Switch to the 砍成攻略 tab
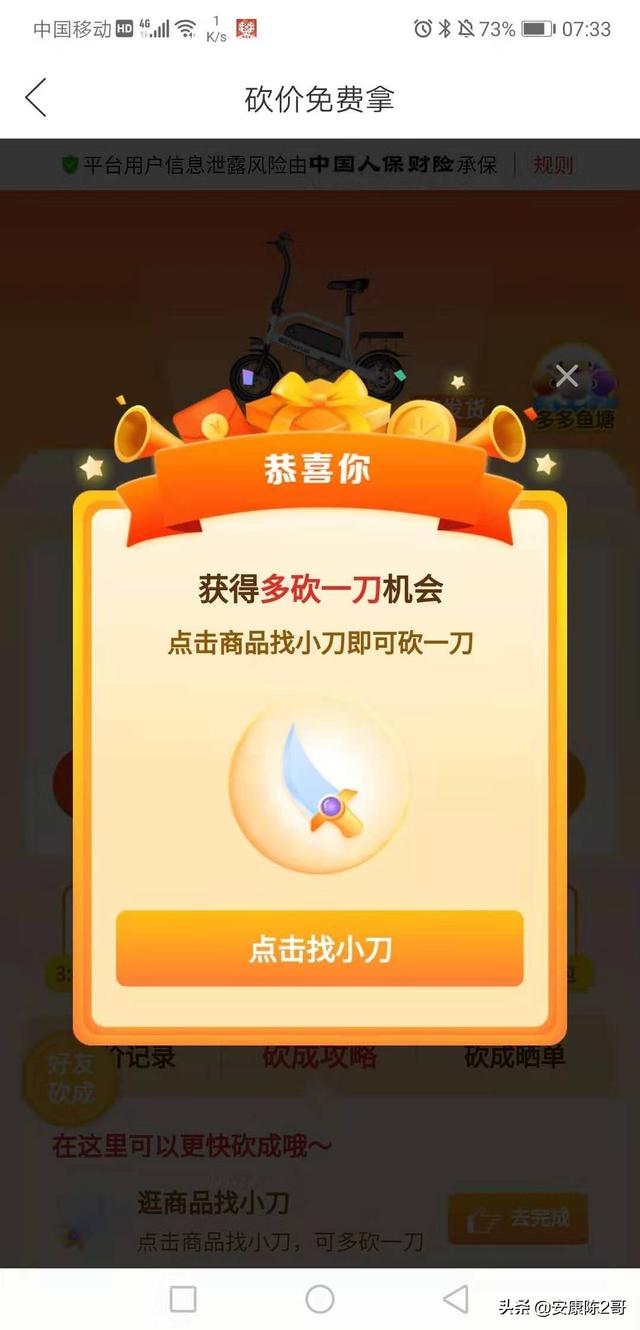Viewport: 640px width, 1330px height. pos(320,1056)
